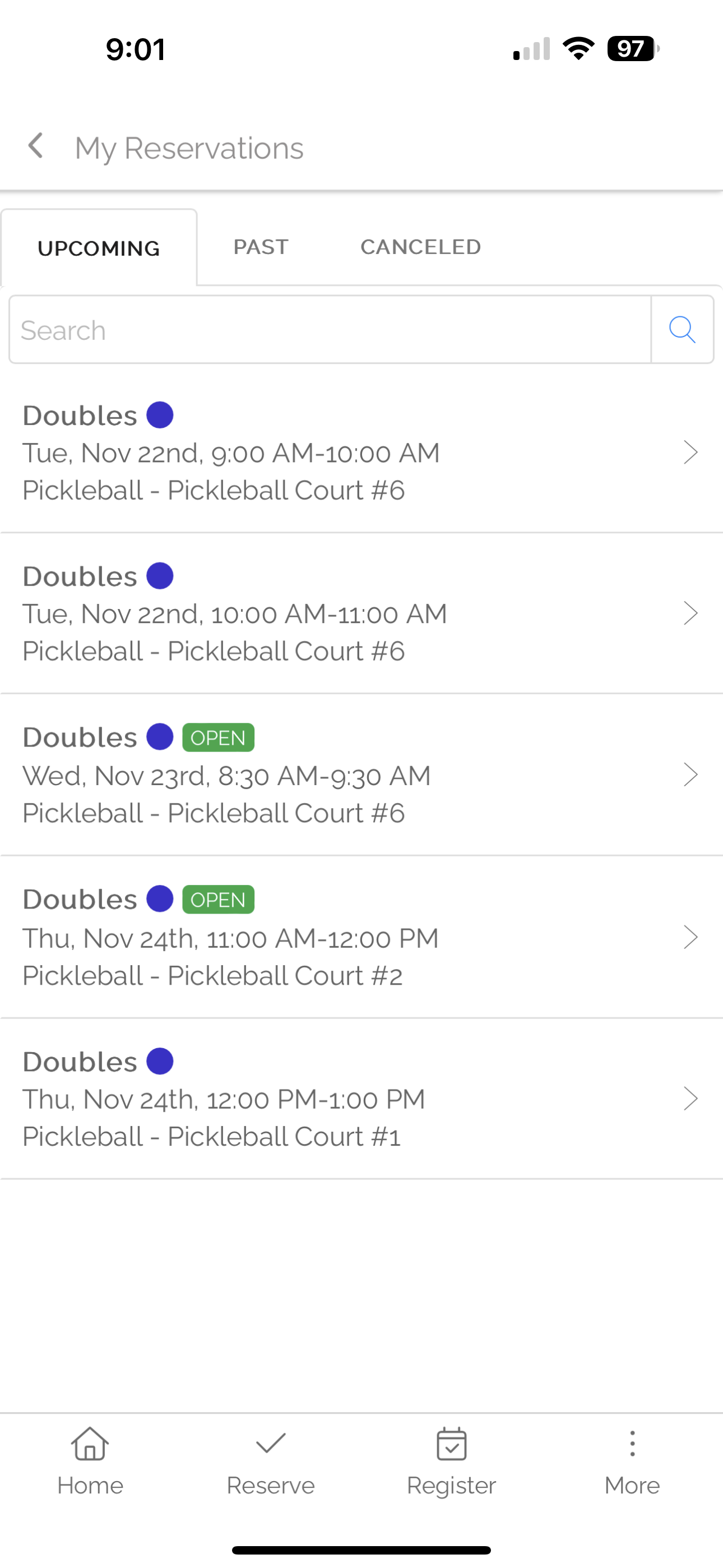Focus the reservations search field
Viewport: 723px width, 1568px height.
point(330,330)
